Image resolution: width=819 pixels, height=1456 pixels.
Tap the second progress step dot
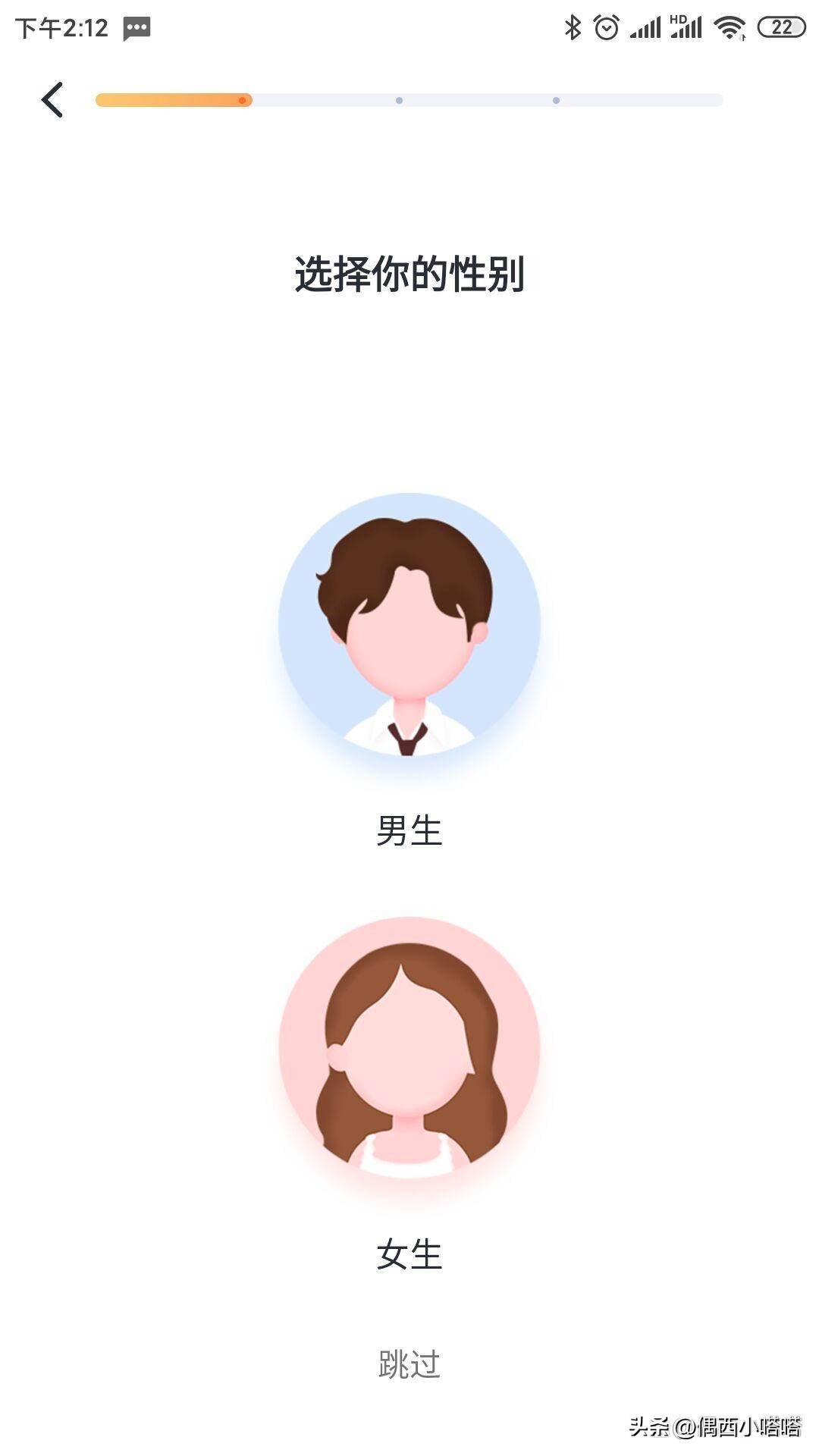[x=400, y=99]
